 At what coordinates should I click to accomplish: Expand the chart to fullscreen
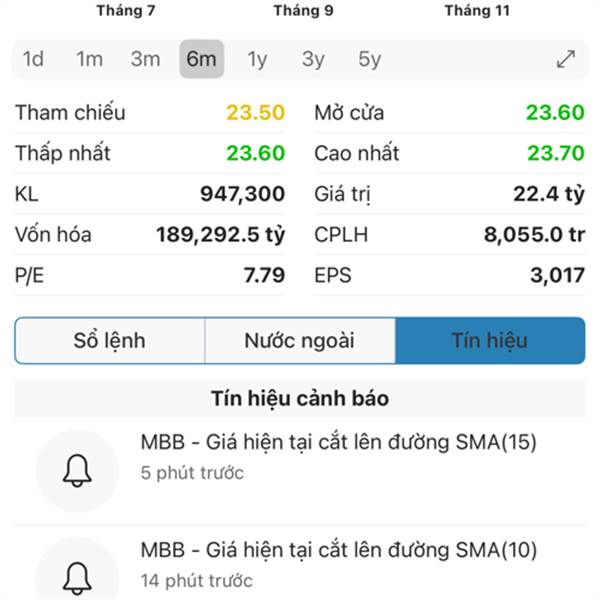point(566,59)
